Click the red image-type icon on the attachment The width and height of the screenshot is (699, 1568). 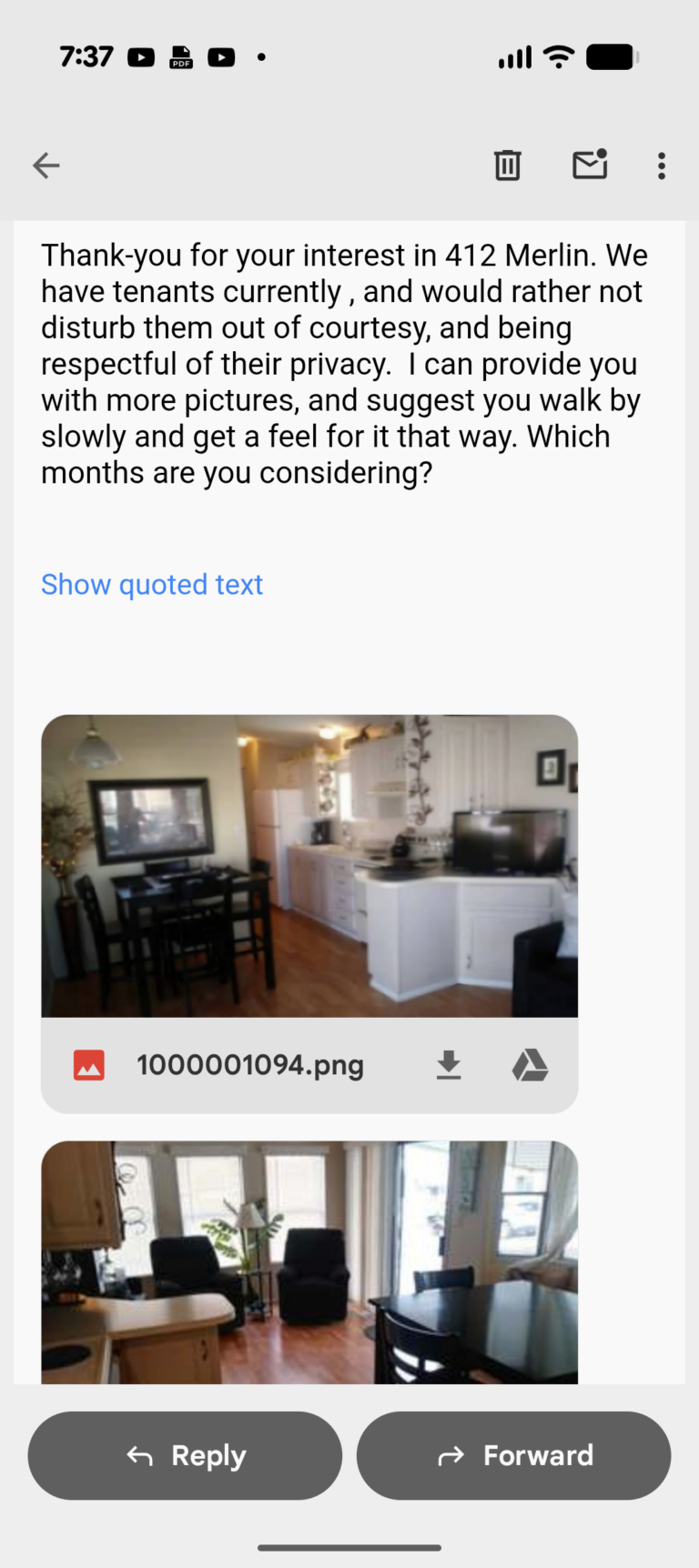(x=88, y=1064)
